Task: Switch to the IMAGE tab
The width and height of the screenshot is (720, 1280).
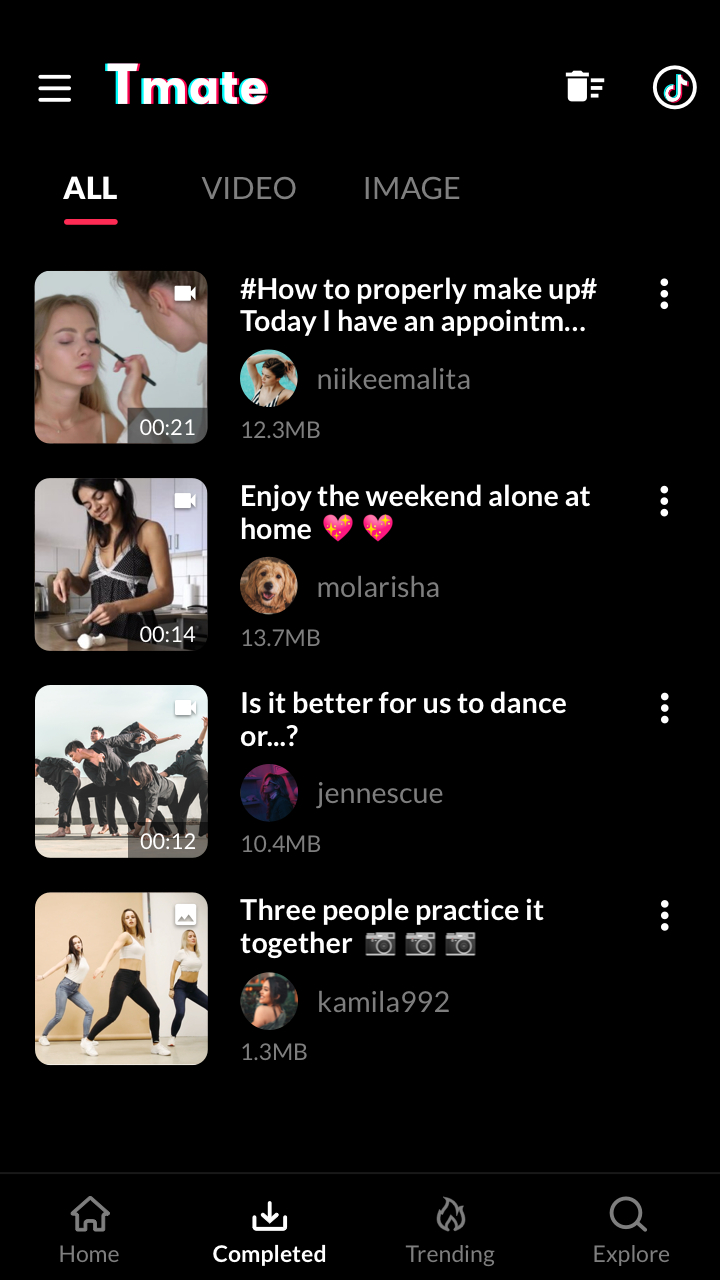Action: click(x=411, y=188)
